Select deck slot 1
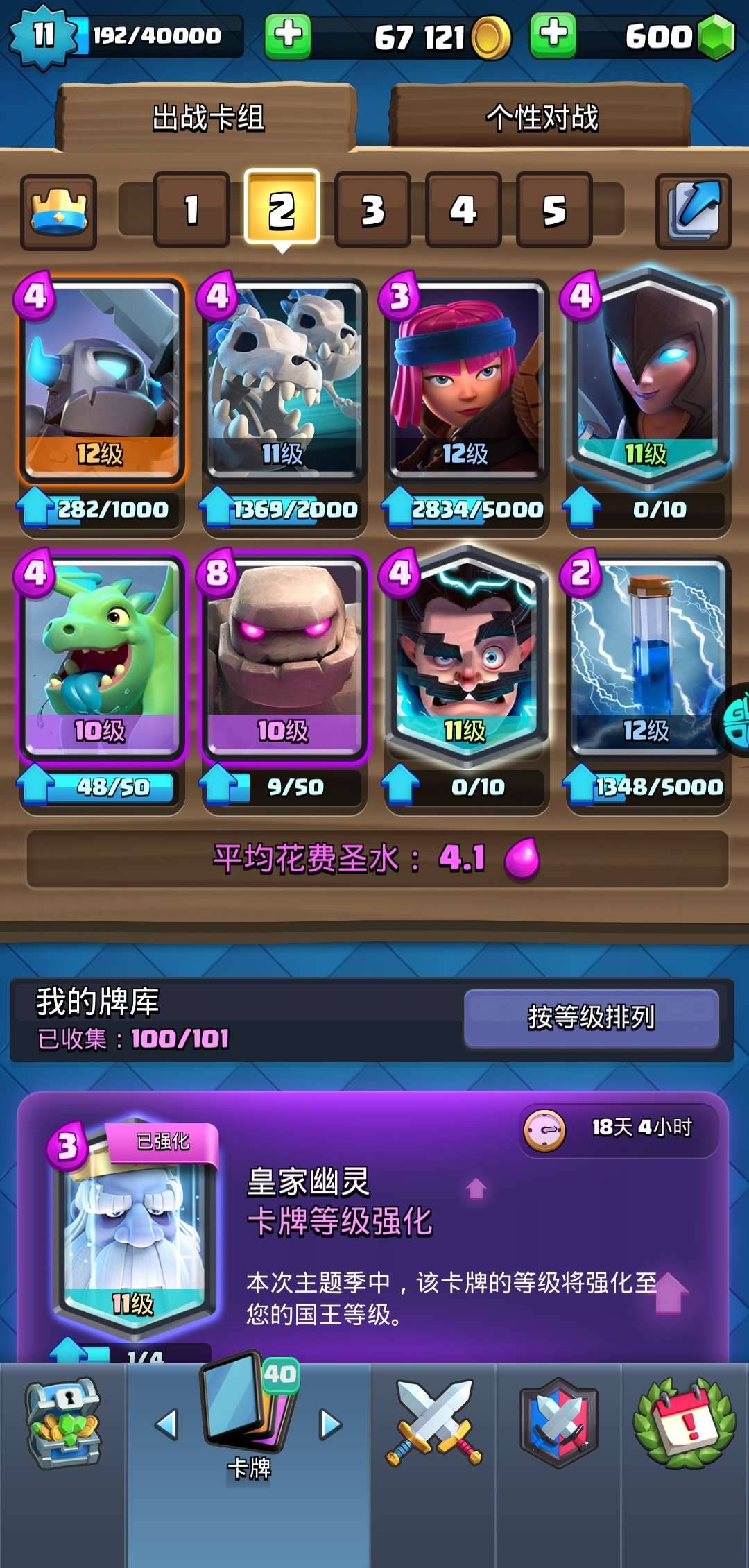This screenshot has height=1568, width=749. click(x=191, y=210)
